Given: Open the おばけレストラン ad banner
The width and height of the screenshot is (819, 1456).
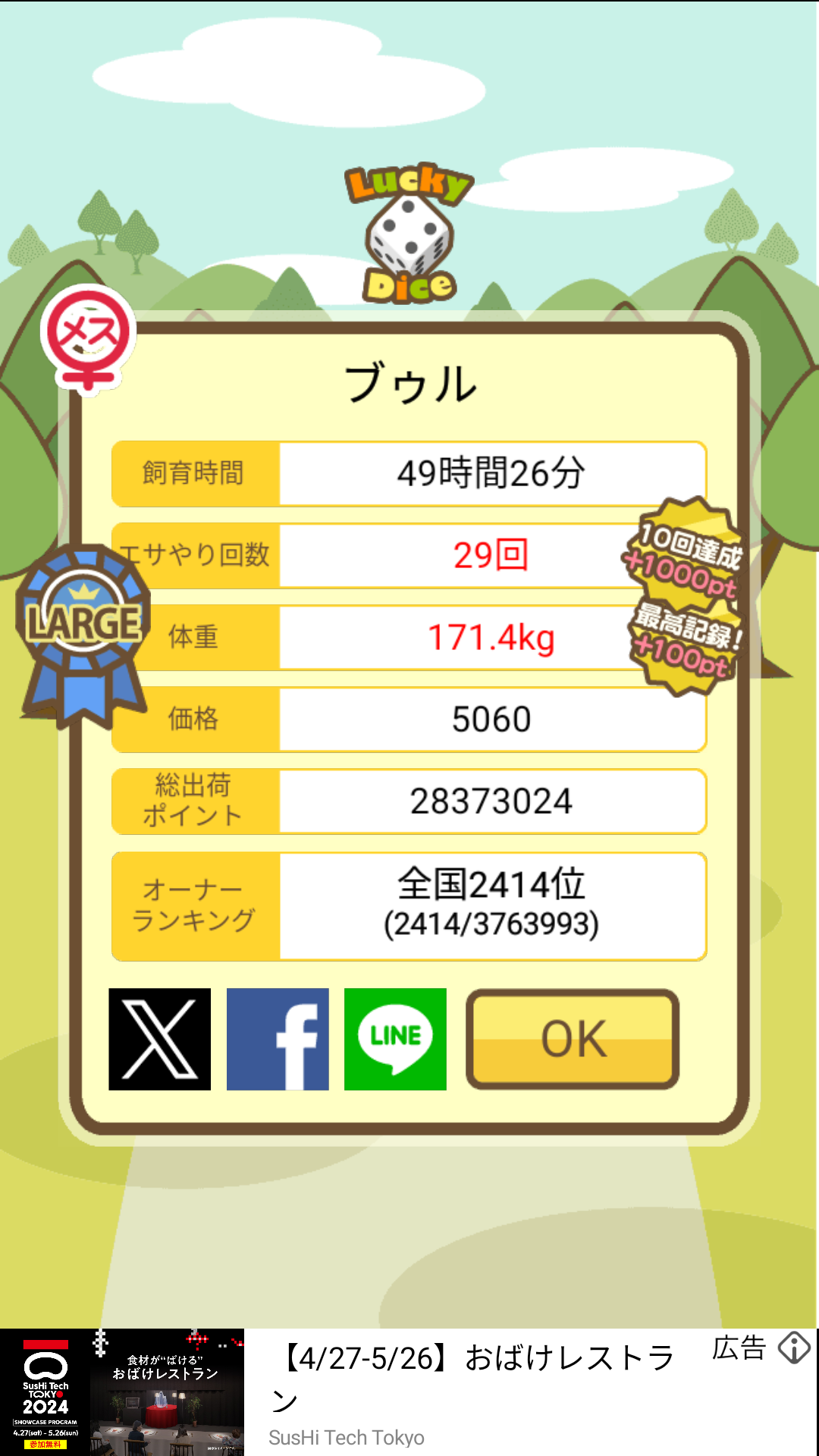Looking at the screenshot, I should 408,1392.
